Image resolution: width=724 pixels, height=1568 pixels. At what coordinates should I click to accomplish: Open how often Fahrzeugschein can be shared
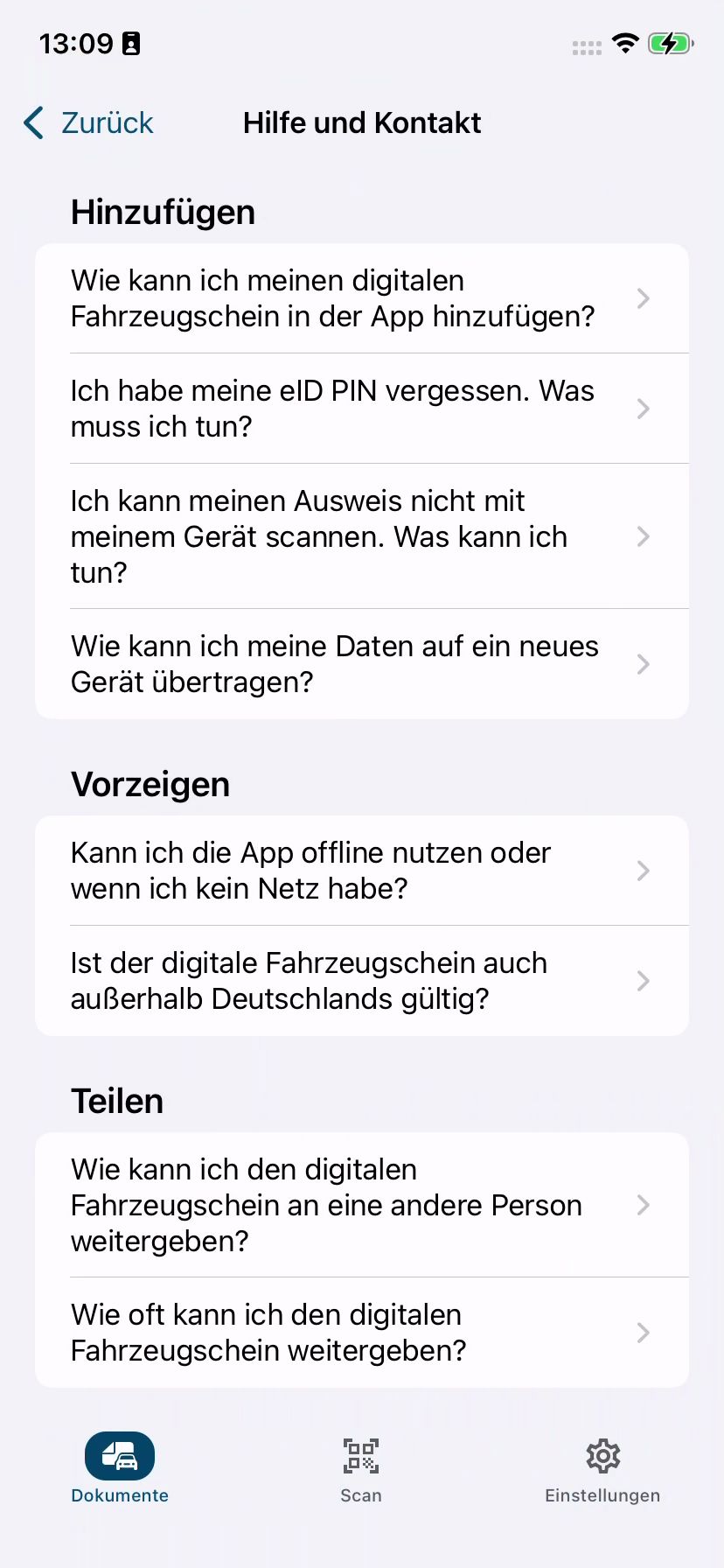(x=361, y=1333)
